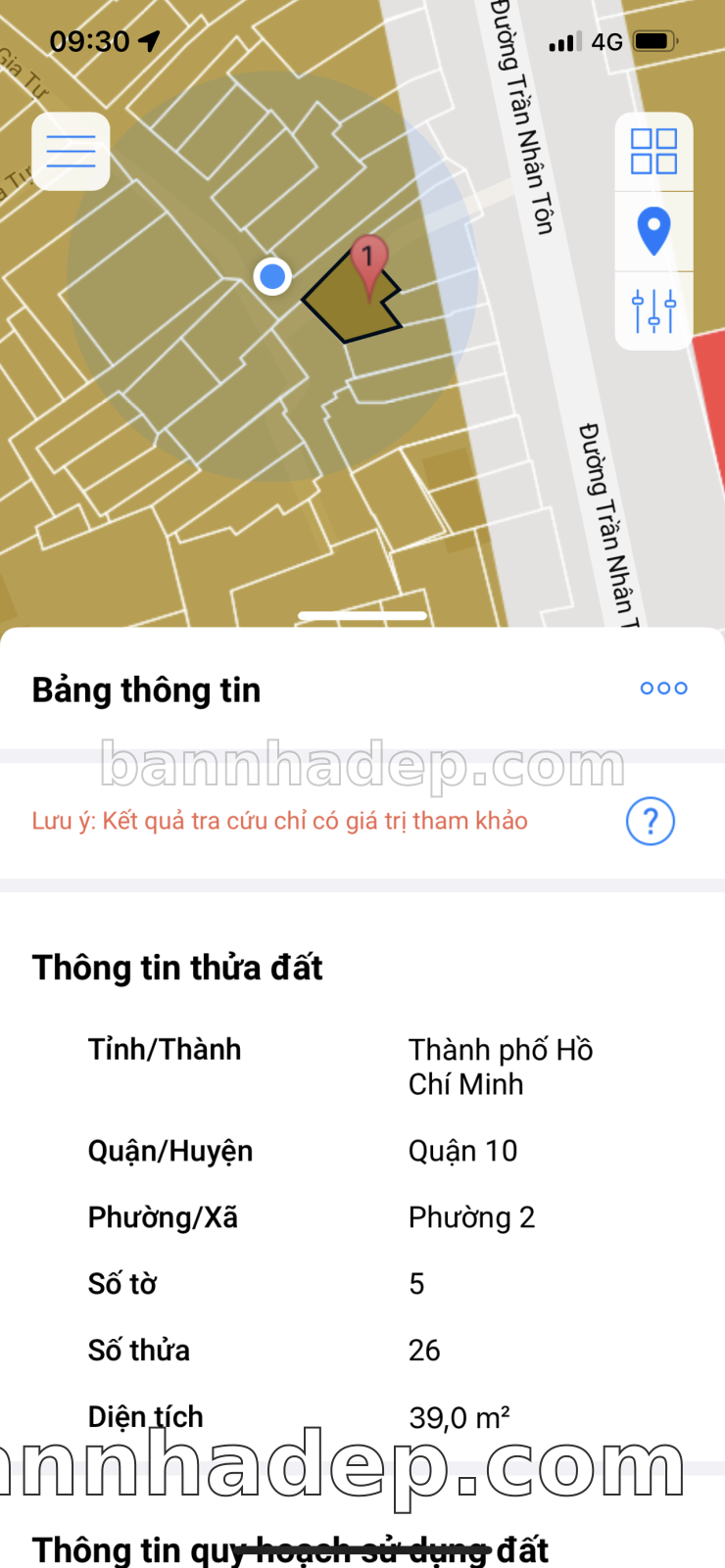The width and height of the screenshot is (725, 1568).
Task: Open the map layers grid button
Action: pos(653,152)
